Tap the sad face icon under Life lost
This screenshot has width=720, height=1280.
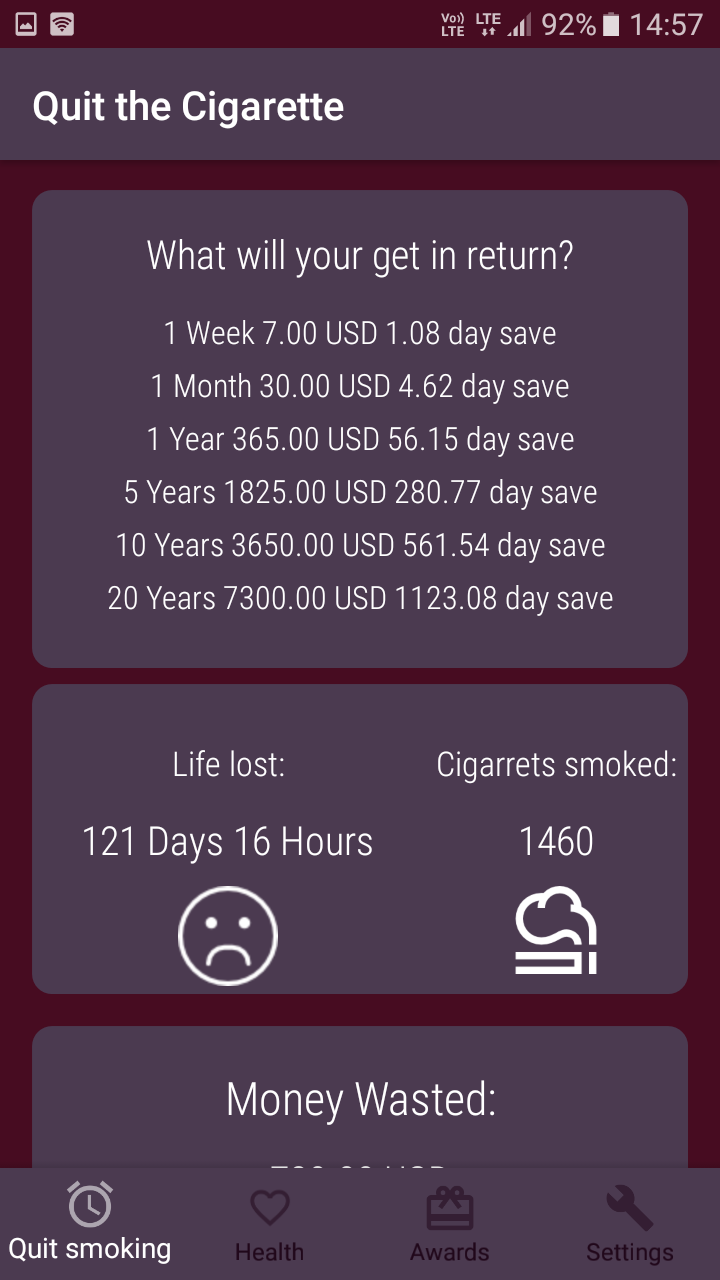[x=228, y=934]
